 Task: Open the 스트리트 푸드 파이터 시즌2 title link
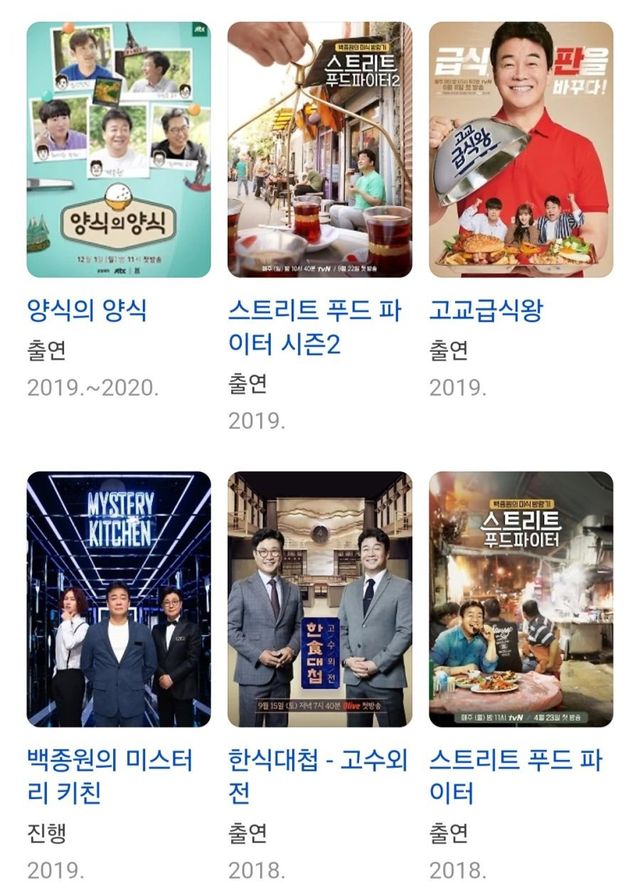tap(314, 326)
